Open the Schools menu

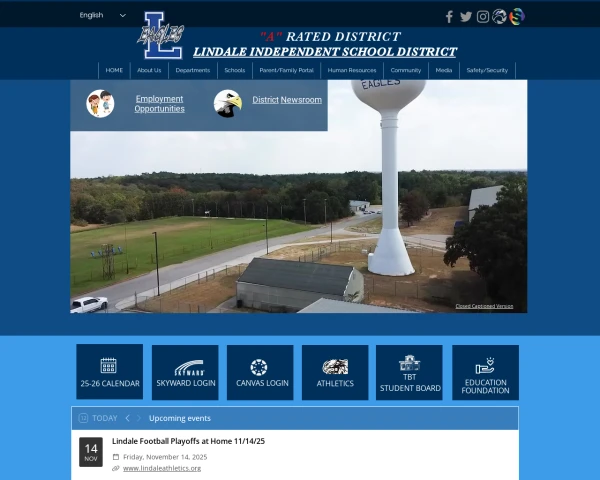pyautogui.click(x=234, y=70)
